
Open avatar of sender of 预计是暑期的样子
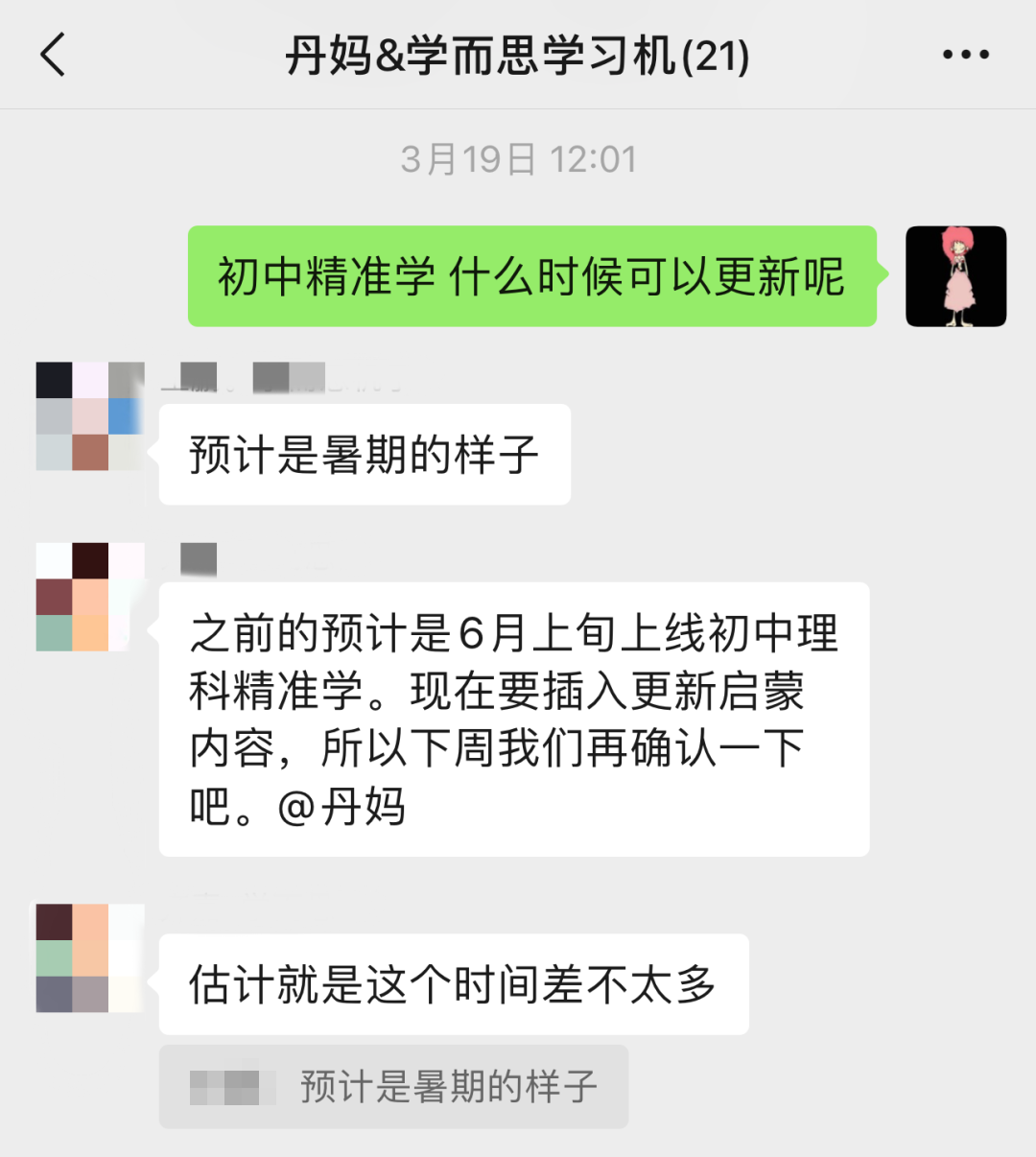point(89,416)
